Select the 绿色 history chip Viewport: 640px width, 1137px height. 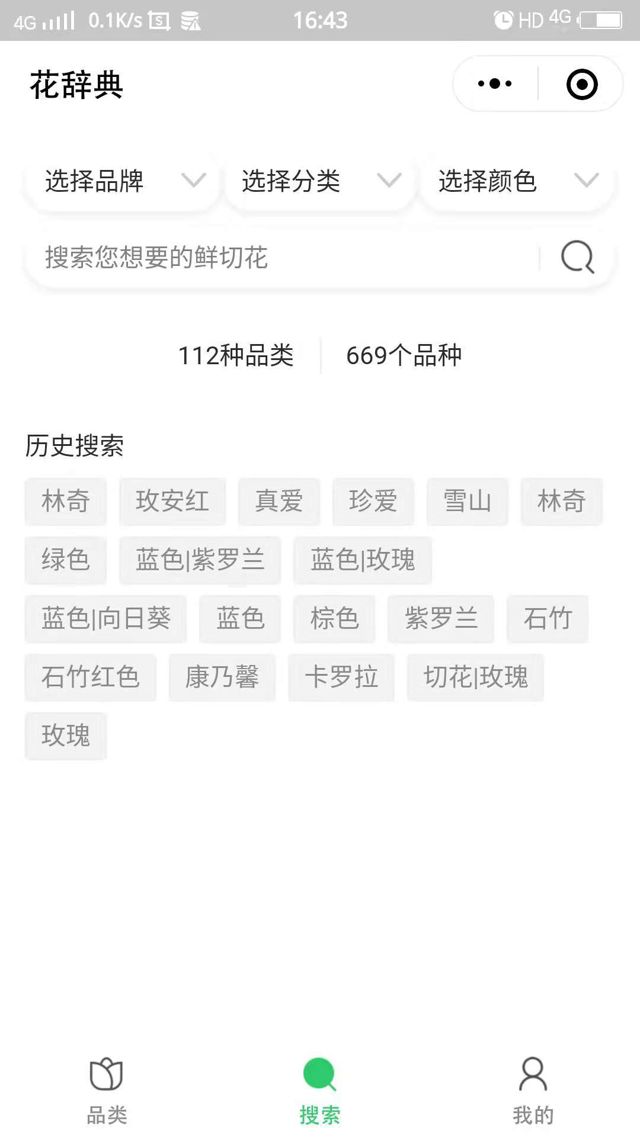coord(66,560)
